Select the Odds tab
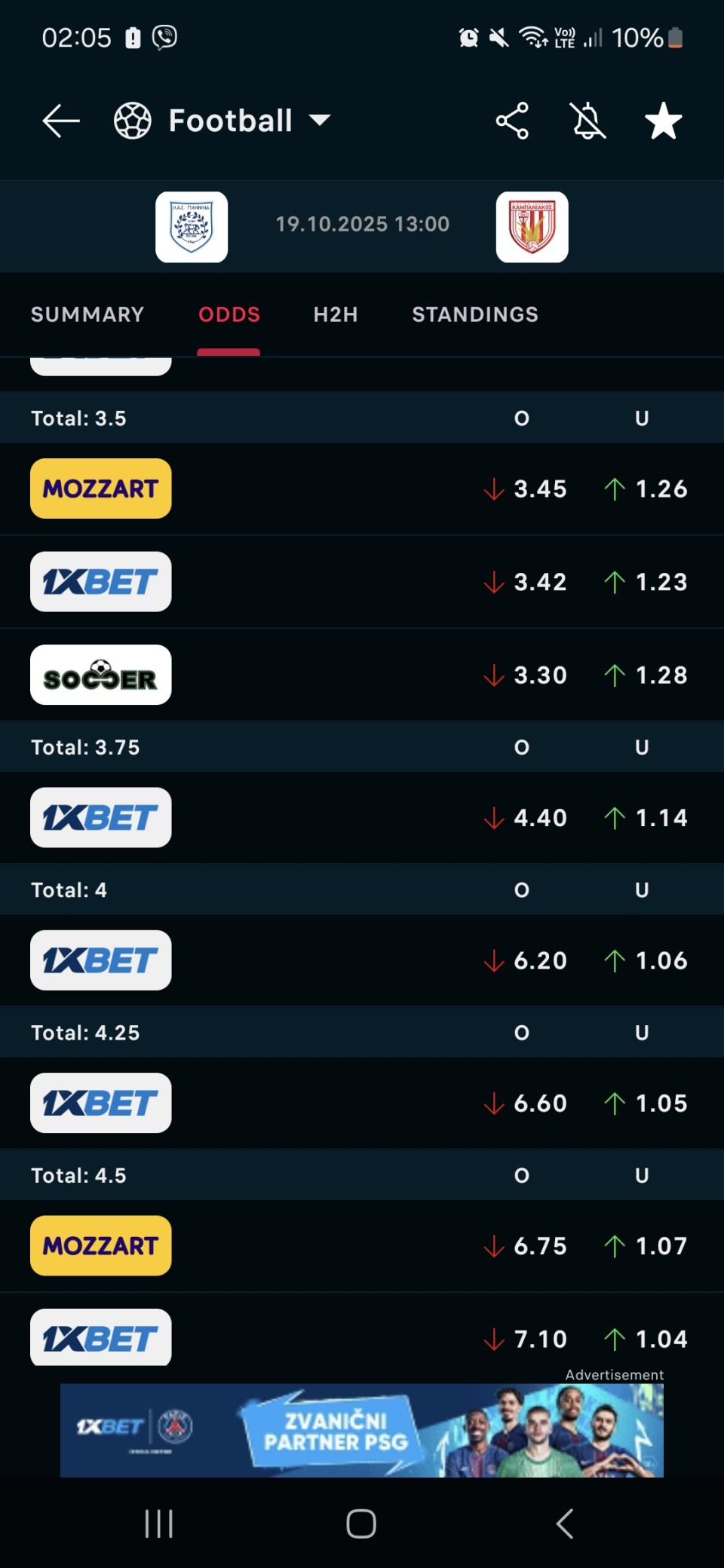Image resolution: width=724 pixels, height=1568 pixels. [229, 314]
